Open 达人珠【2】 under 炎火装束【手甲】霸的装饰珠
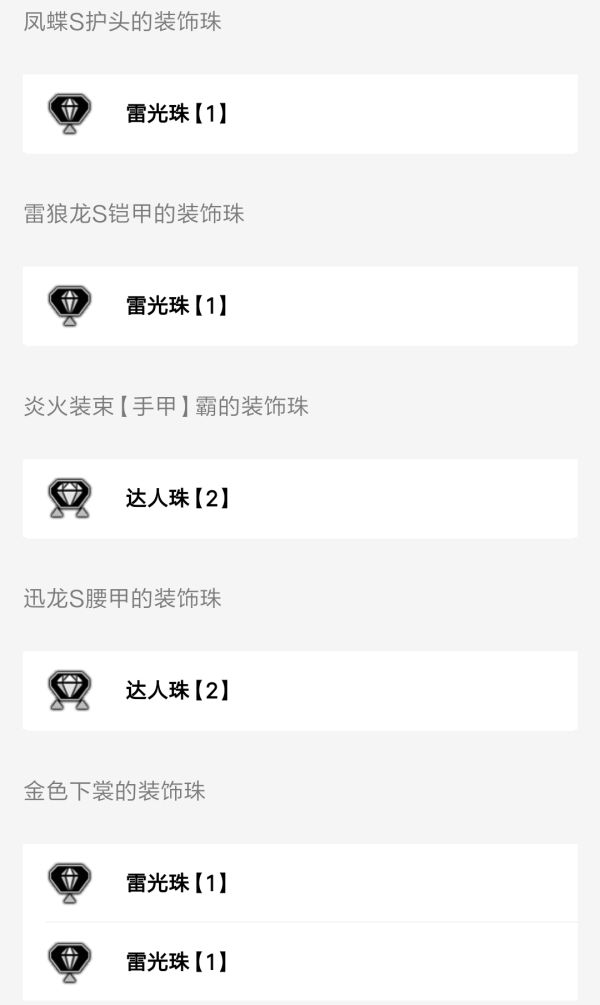 point(300,498)
